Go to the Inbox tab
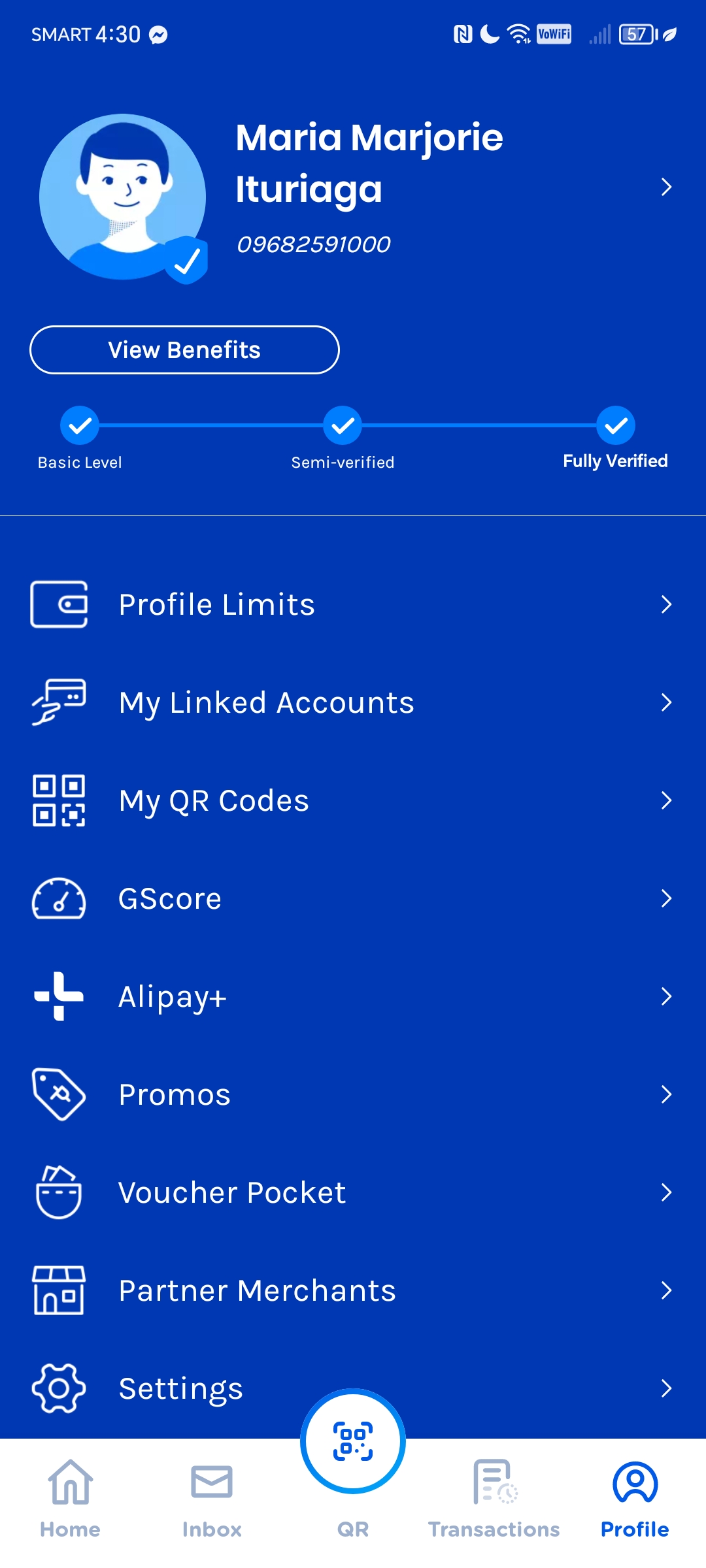706x1568 pixels. (212, 1496)
